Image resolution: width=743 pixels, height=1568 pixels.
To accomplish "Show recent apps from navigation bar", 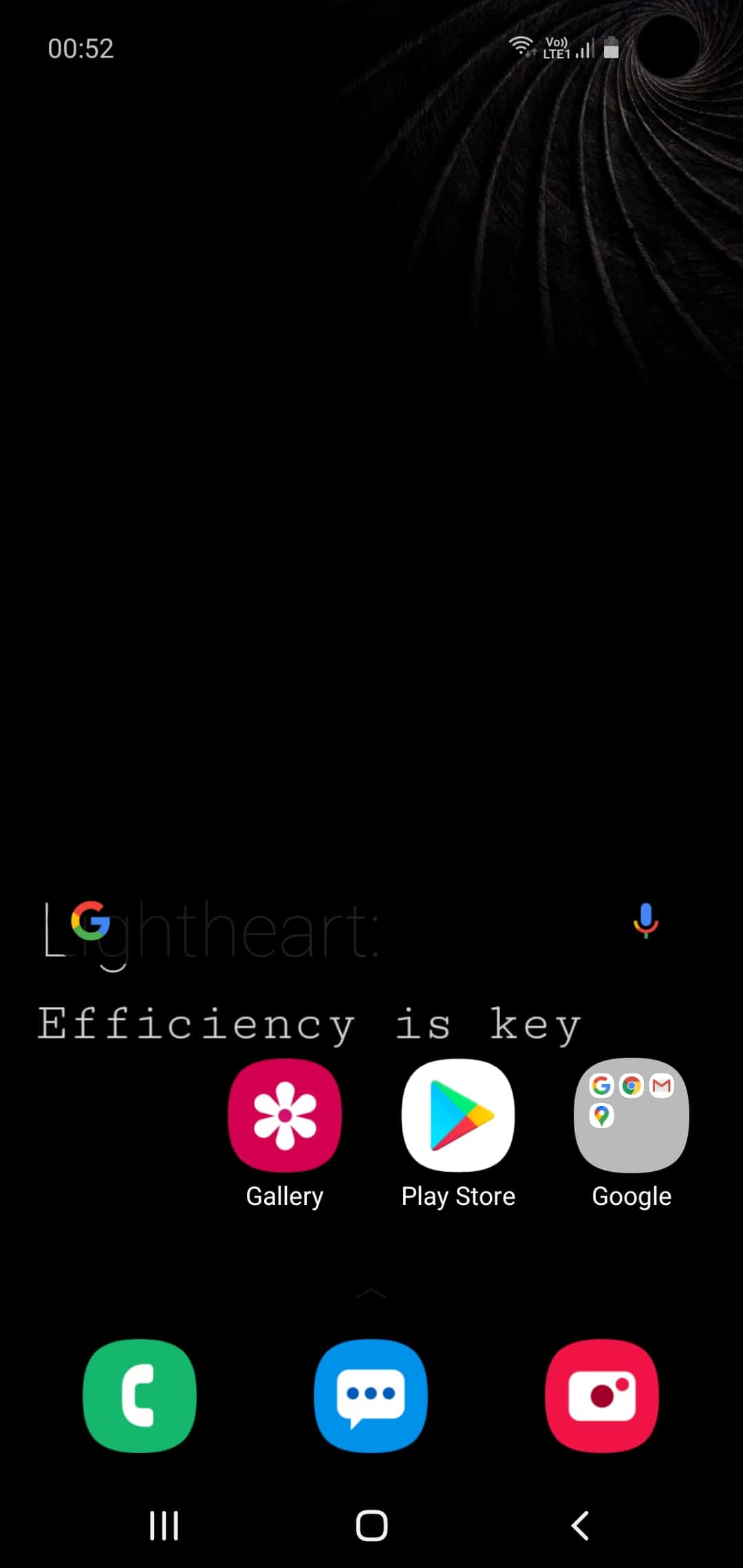I will click(x=164, y=1525).
